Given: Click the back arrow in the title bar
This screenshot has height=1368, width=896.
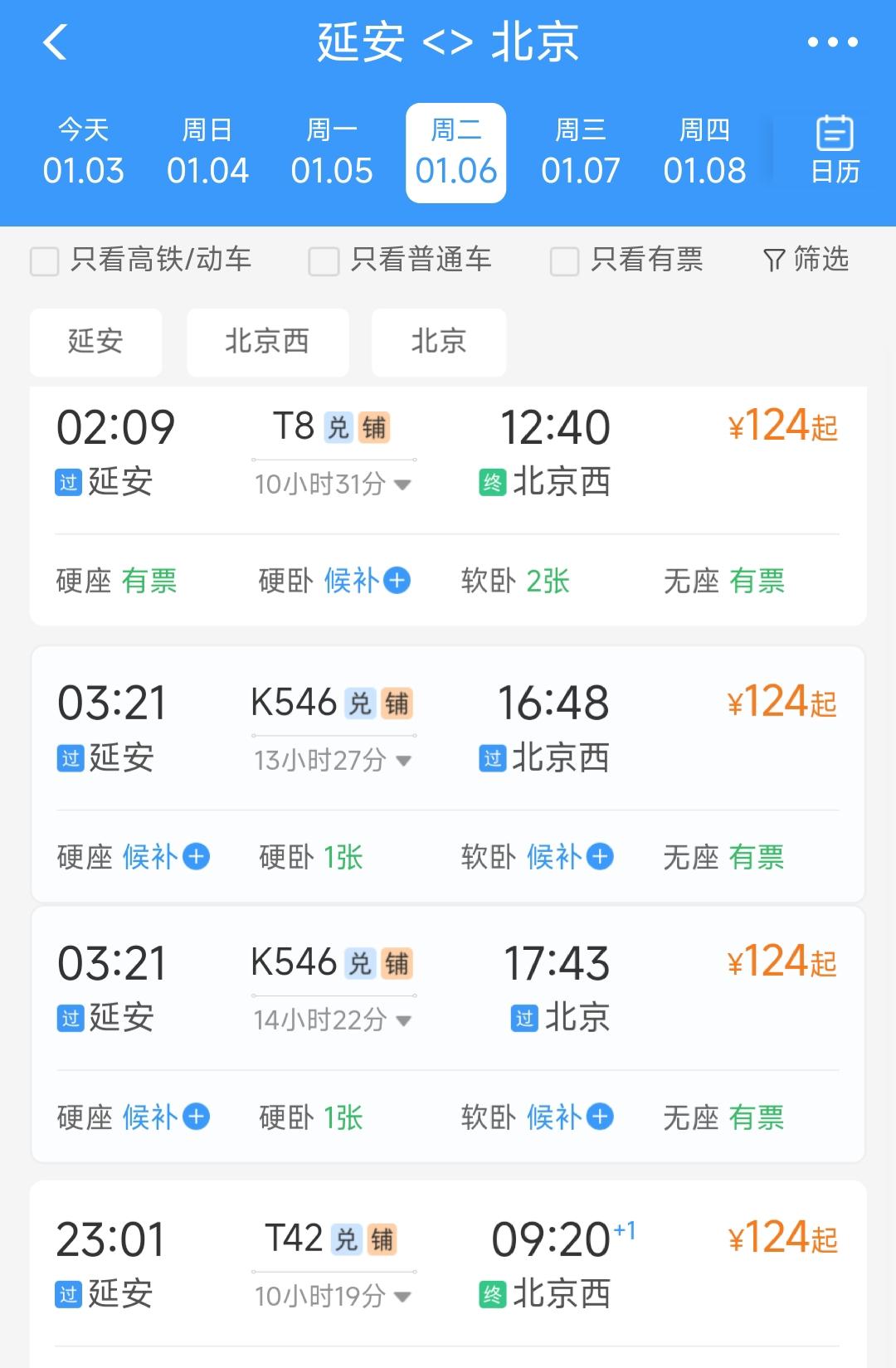Looking at the screenshot, I should [x=56, y=43].
